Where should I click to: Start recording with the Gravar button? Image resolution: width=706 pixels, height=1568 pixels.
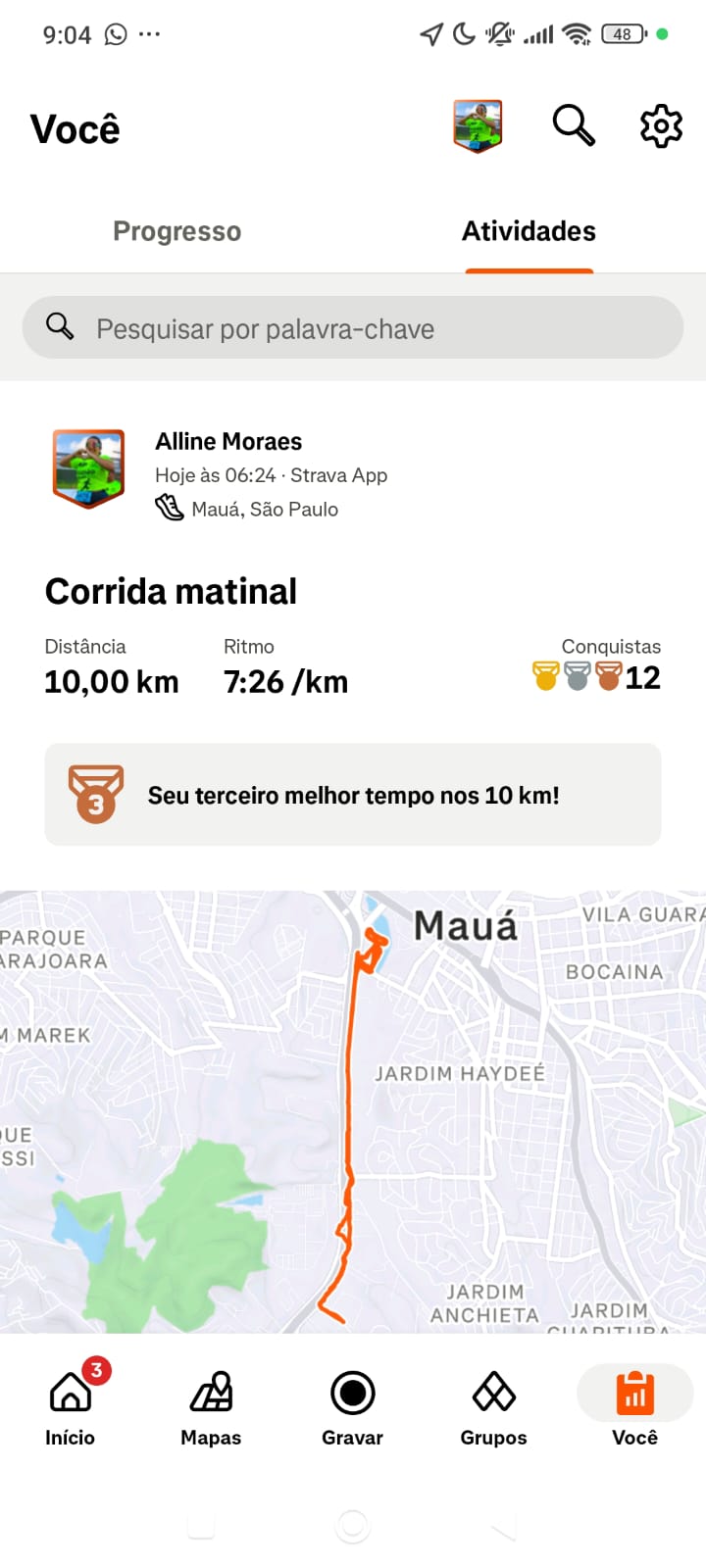pos(352,1407)
